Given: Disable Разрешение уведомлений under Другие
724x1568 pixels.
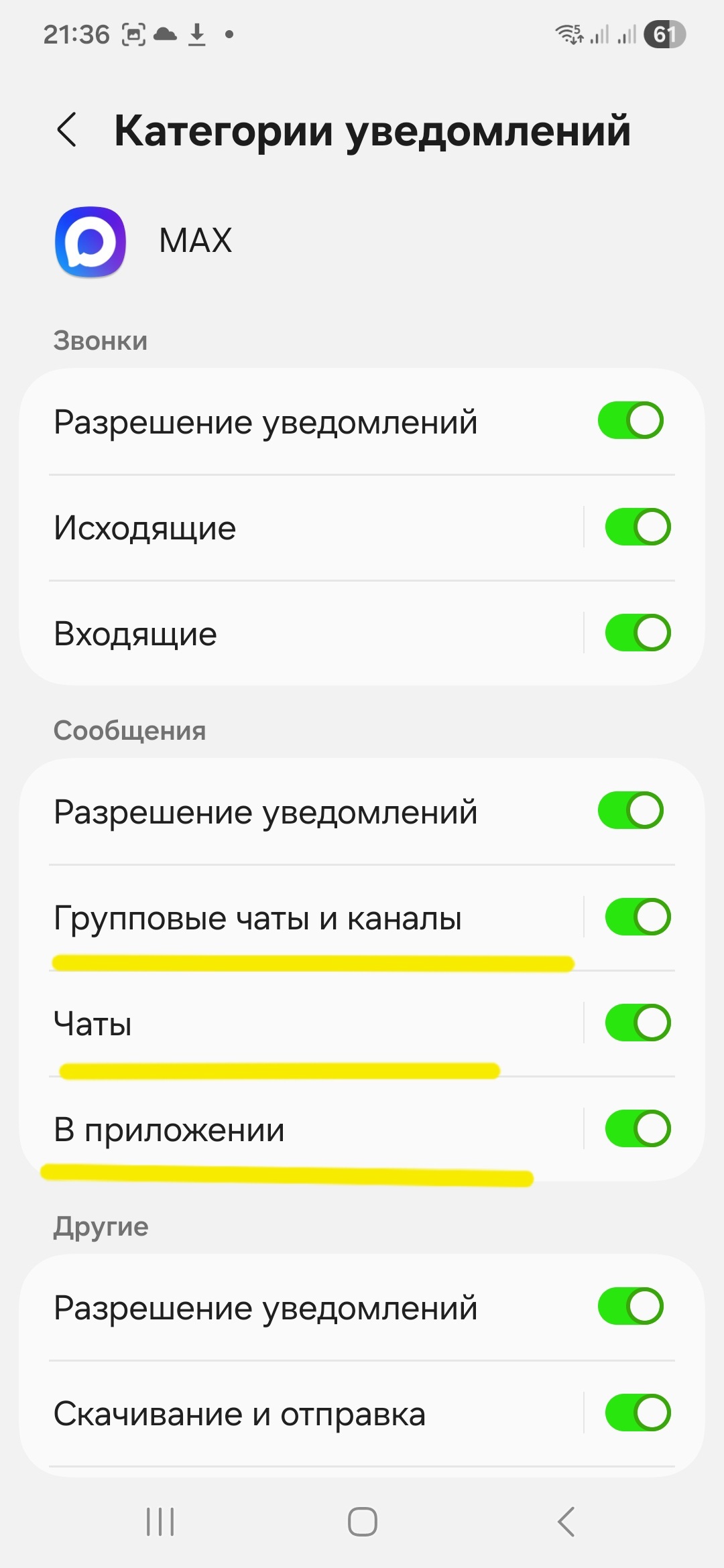Looking at the screenshot, I should pos(630,1307).
